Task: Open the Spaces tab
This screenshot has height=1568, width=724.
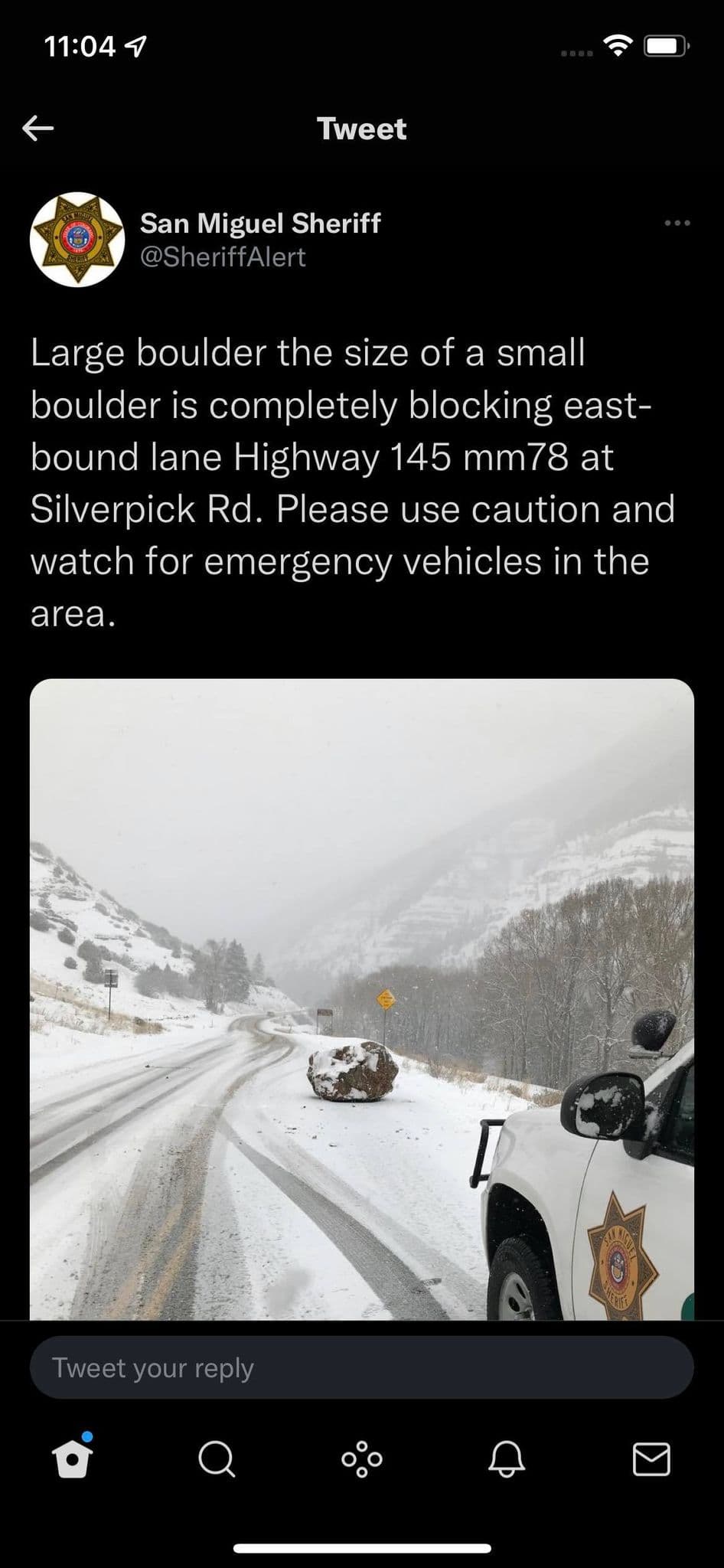Action: point(362,1459)
